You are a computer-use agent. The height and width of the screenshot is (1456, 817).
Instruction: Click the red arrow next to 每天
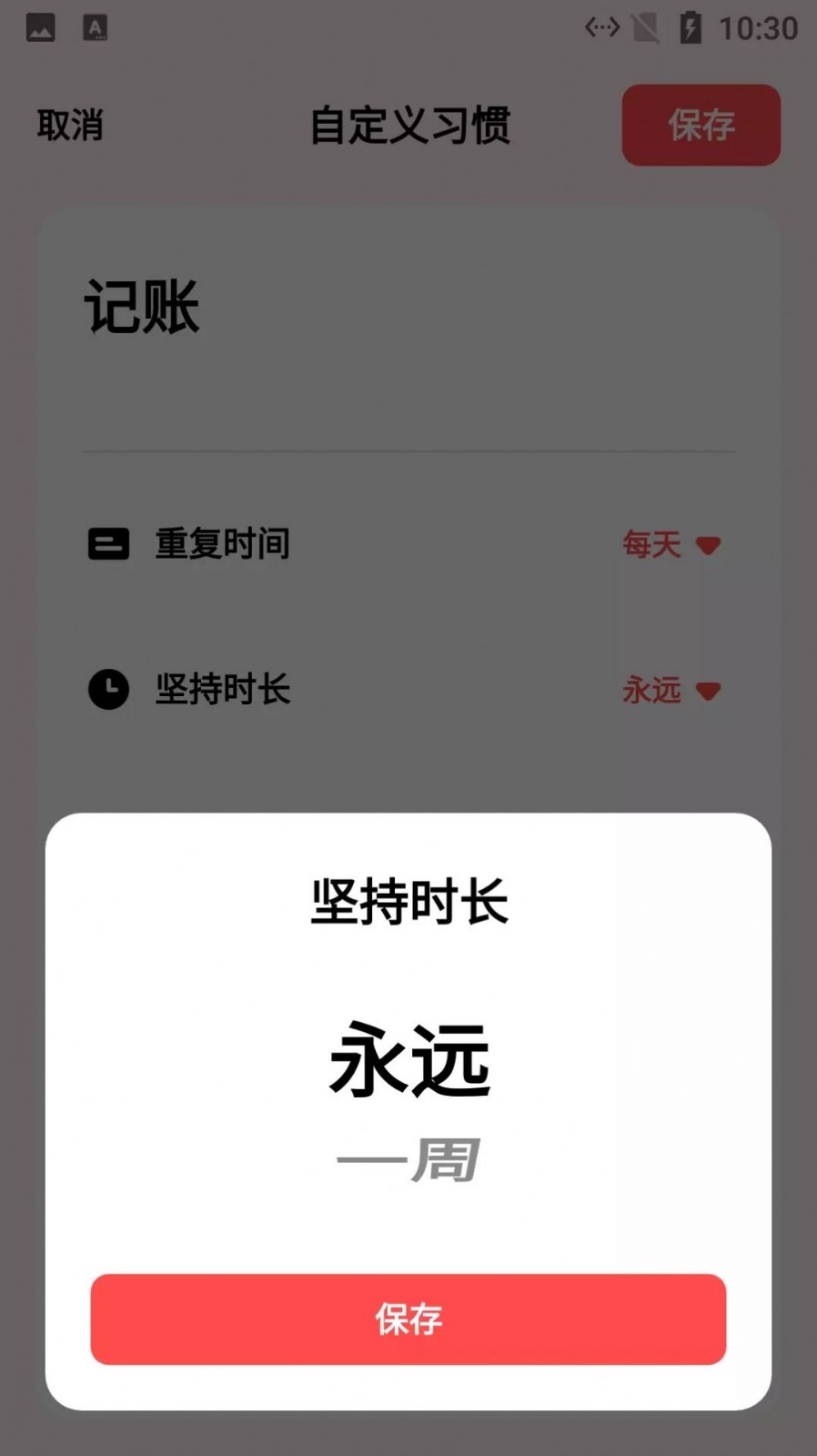[708, 545]
